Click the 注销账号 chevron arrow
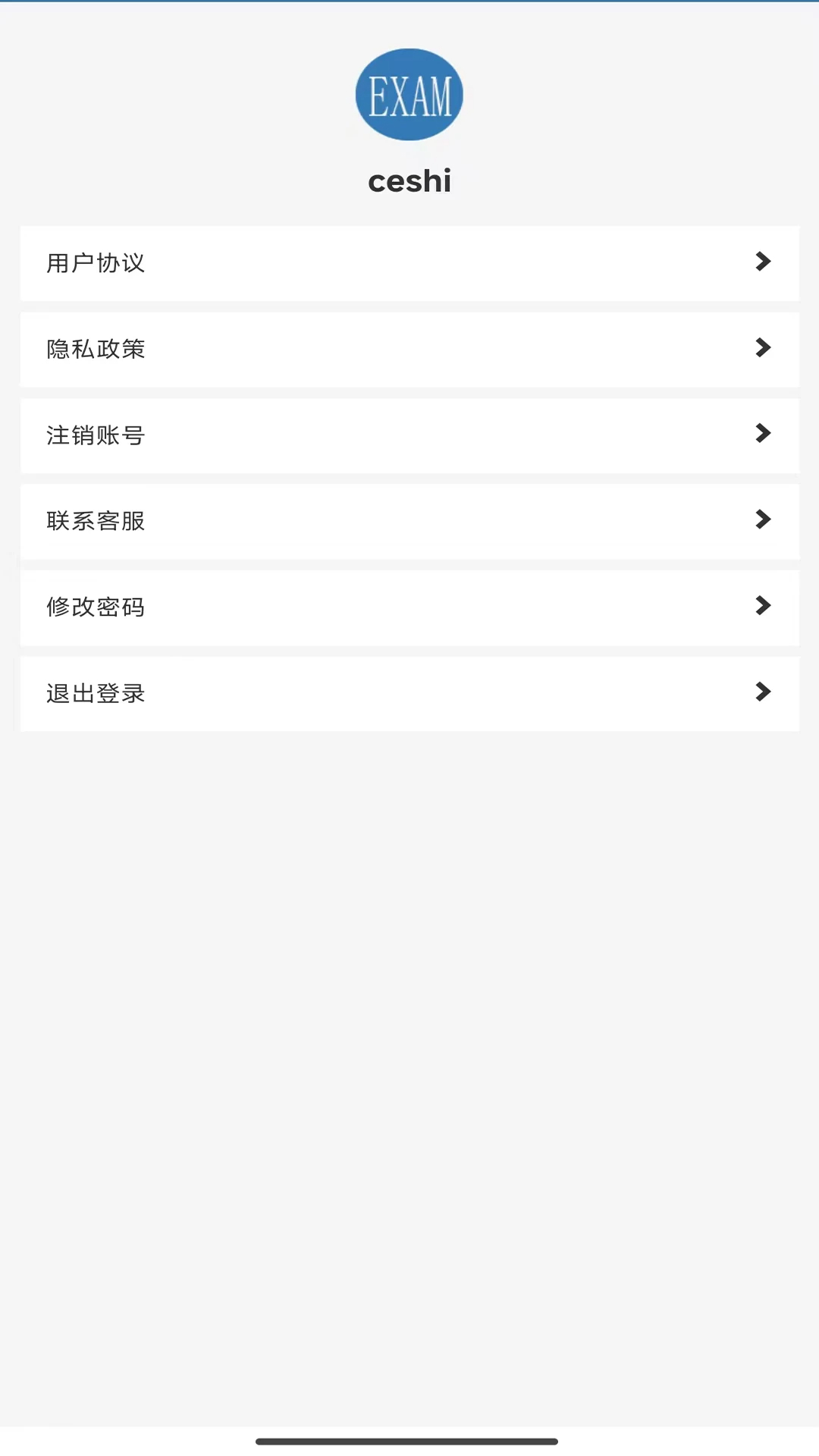This screenshot has width=819, height=1456. click(762, 434)
